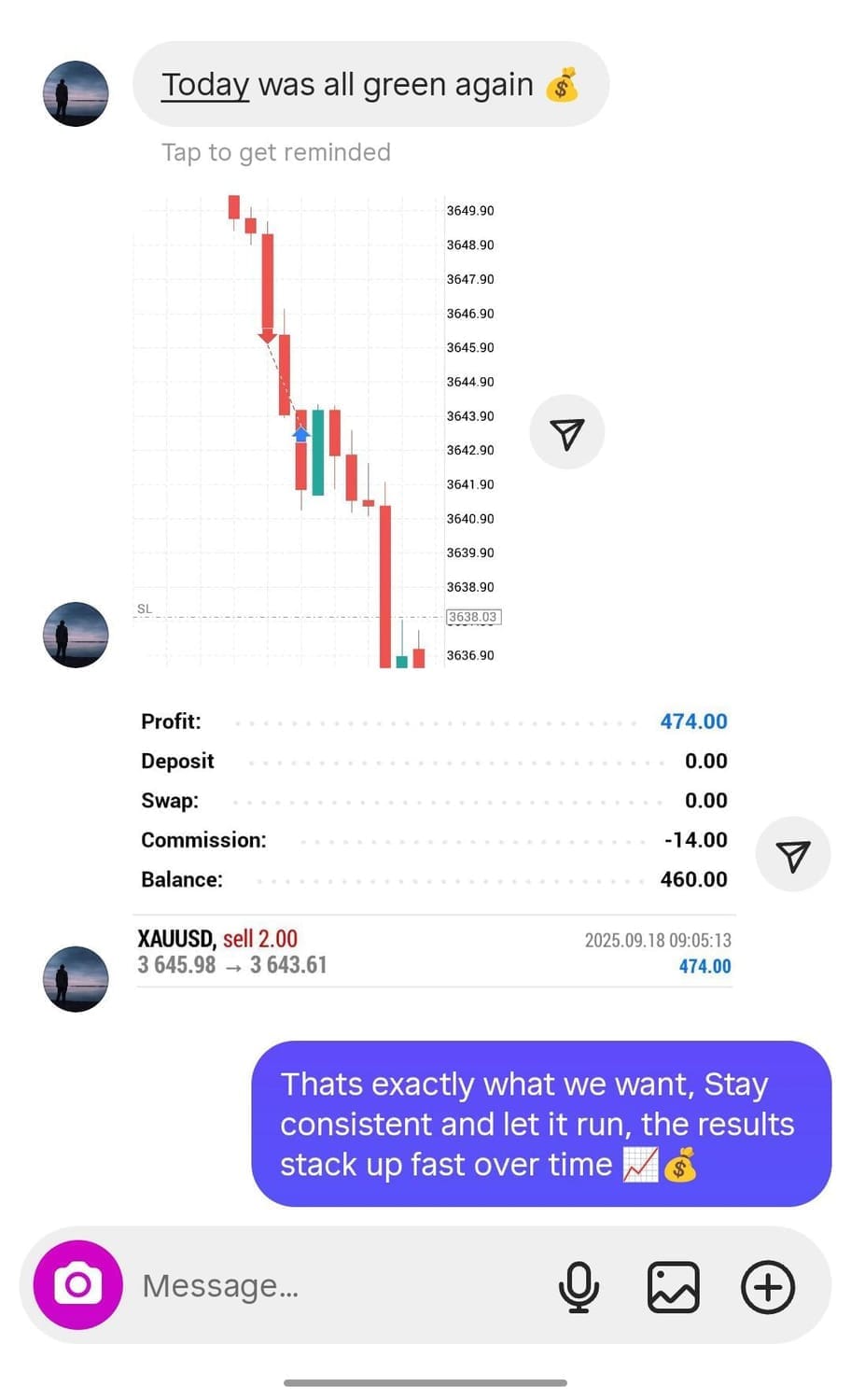Tap the underlined Today link
851x1400 pixels.
click(x=205, y=85)
